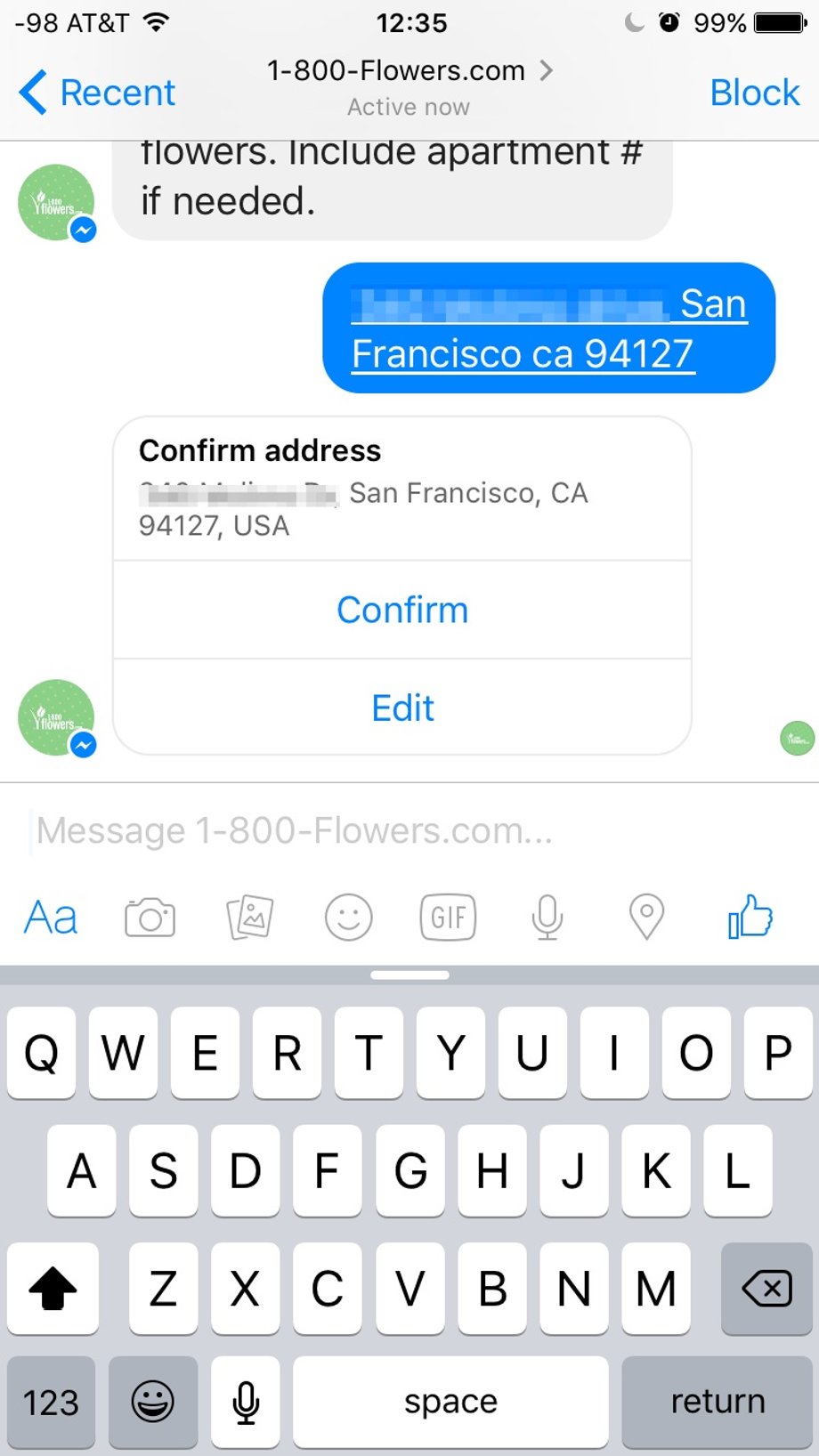The width and height of the screenshot is (819, 1456).
Task: Tap the backspace key
Action: (766, 1288)
